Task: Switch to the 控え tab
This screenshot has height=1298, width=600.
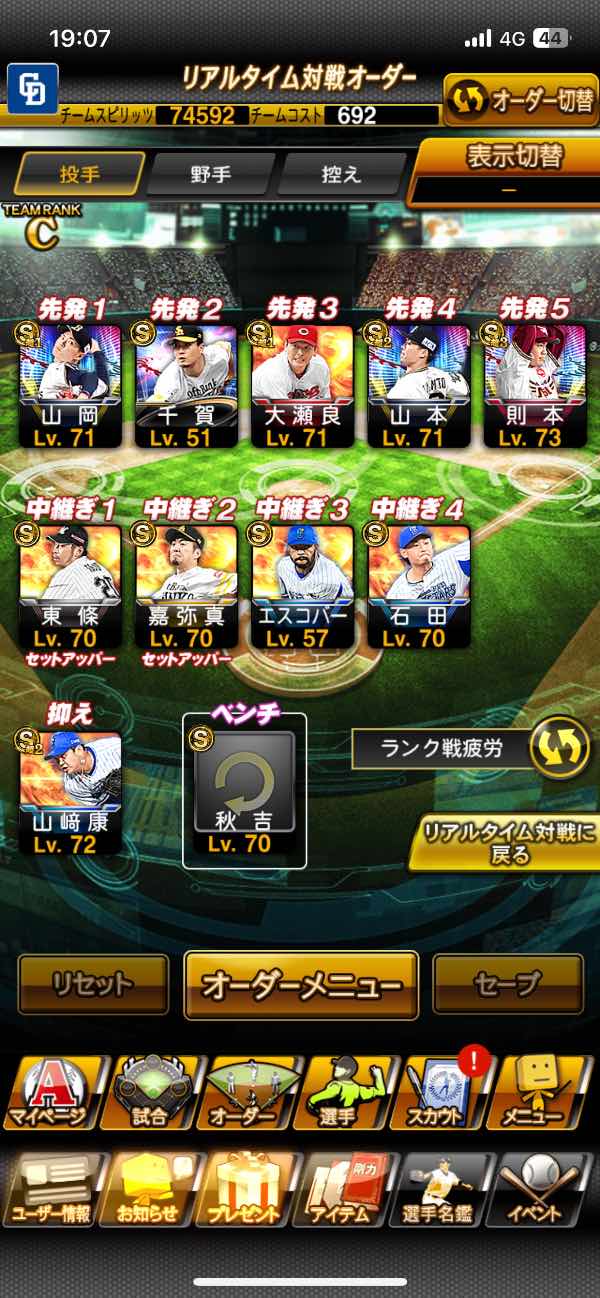Action: click(x=340, y=174)
